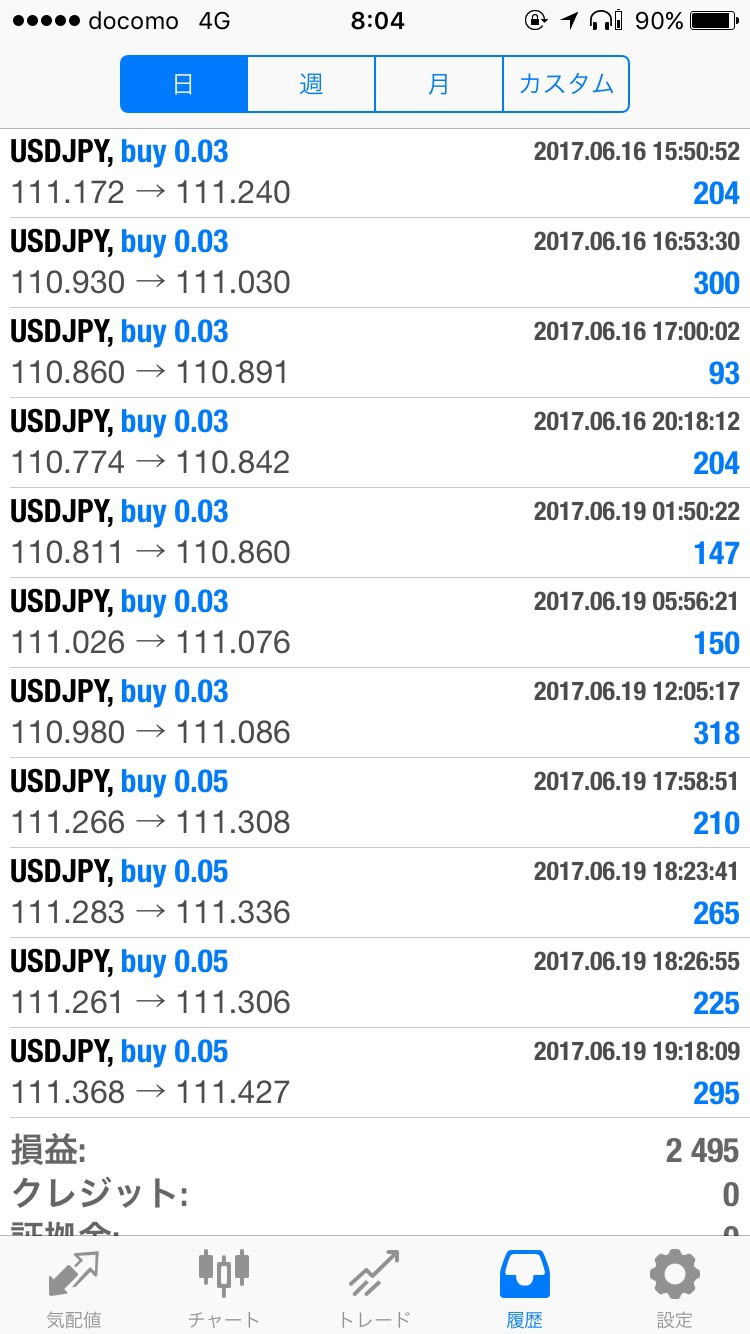Screen dimensions: 750x1334
Task: Select the 日 (day) period tab
Action: pos(184,84)
